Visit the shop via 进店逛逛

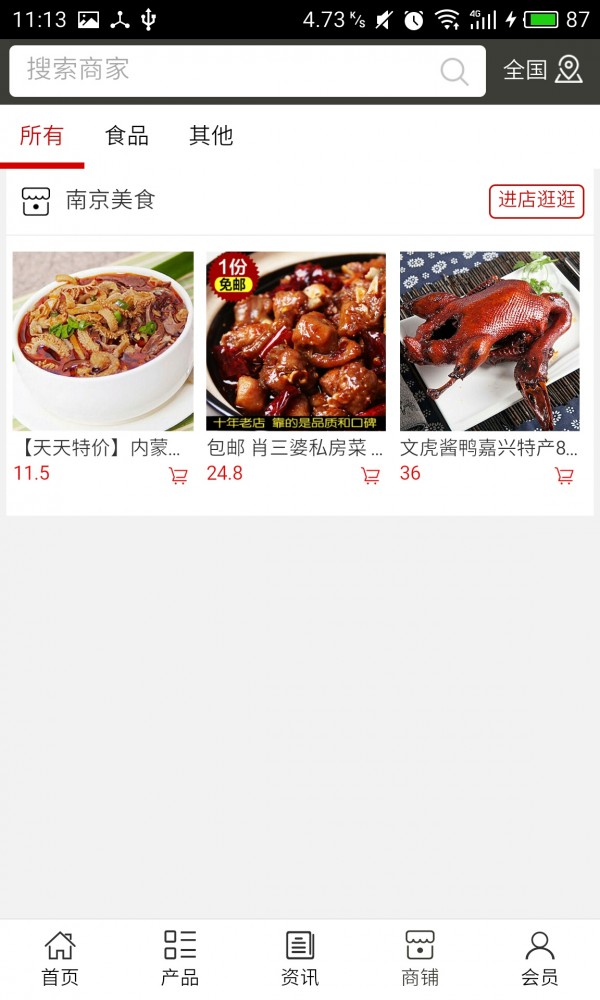(x=536, y=200)
